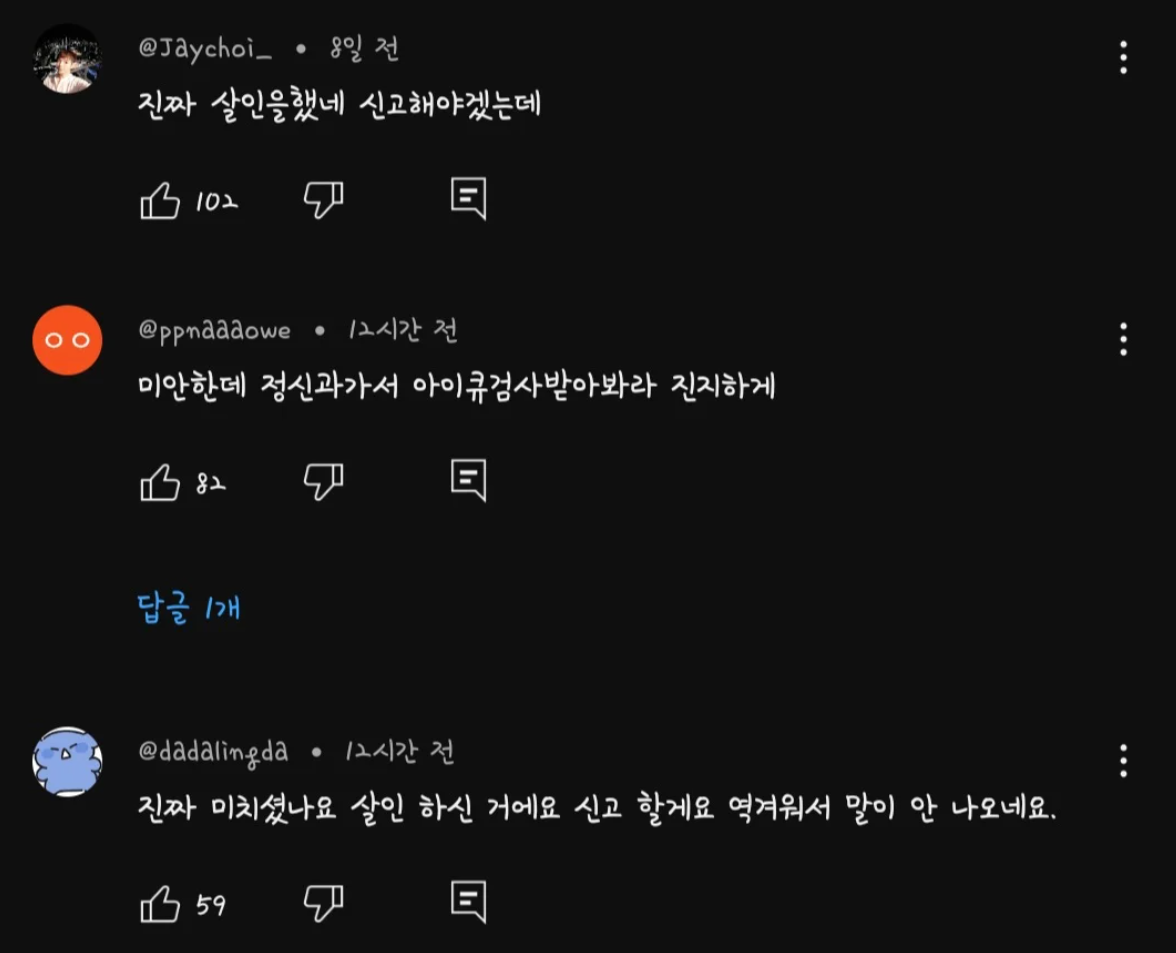The image size is (1176, 953).
Task: Reply to @dadalingda's comment
Action: point(468,902)
